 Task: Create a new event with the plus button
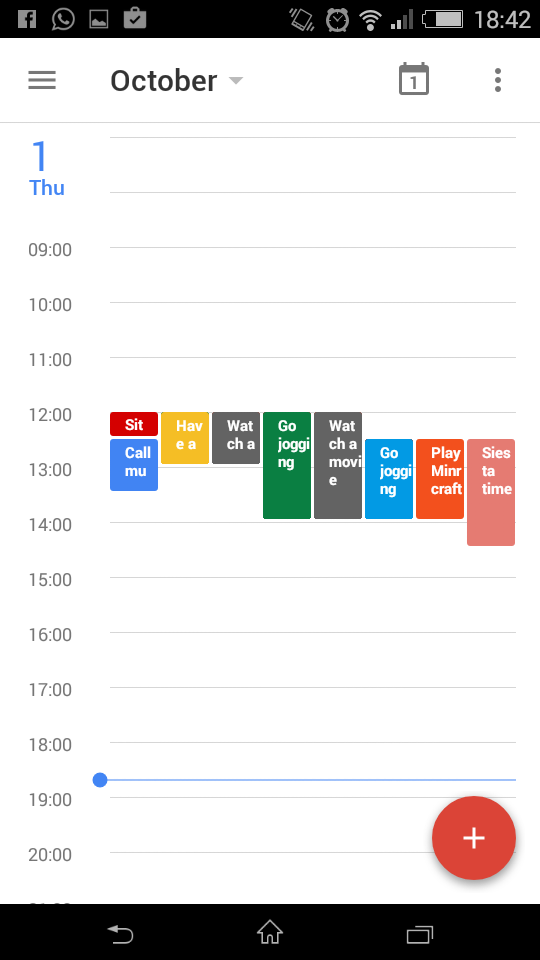pyautogui.click(x=474, y=838)
